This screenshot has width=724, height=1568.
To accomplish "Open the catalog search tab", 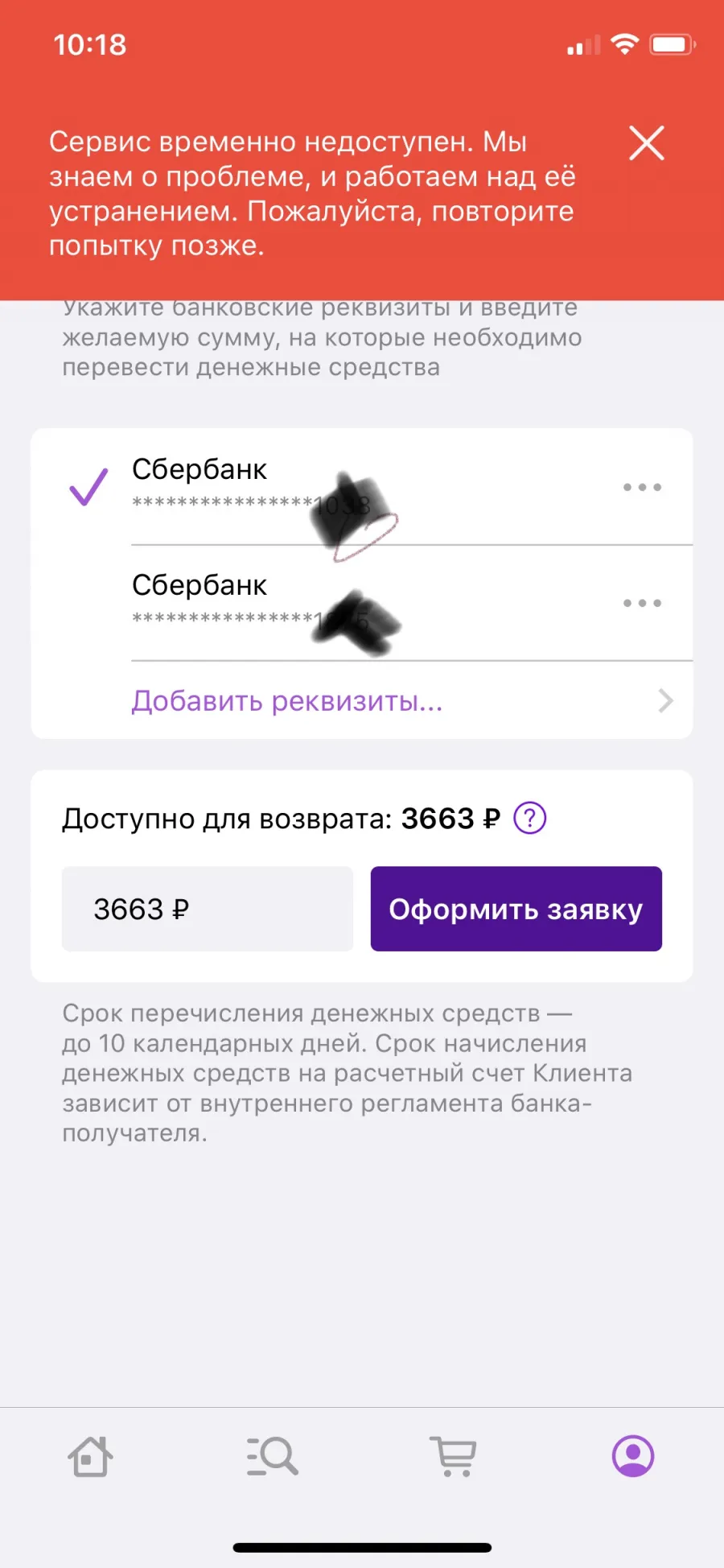I will (272, 1456).
